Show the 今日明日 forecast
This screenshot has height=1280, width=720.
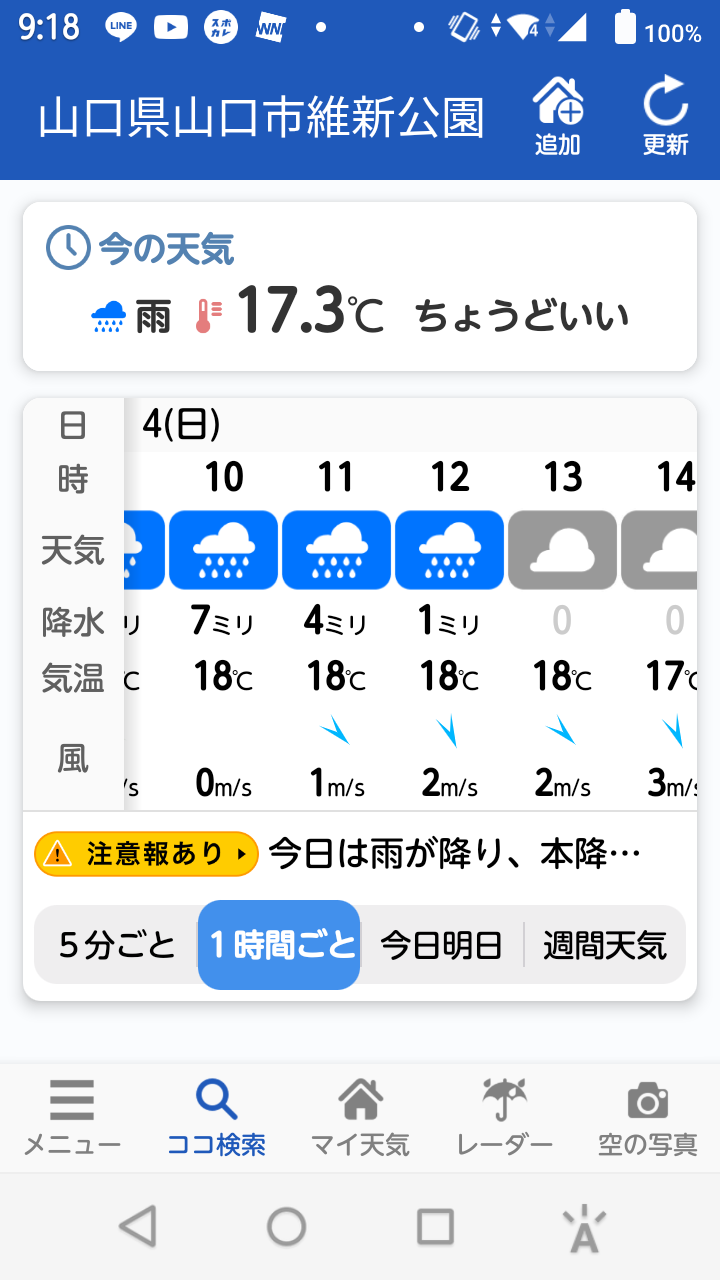[x=441, y=945]
